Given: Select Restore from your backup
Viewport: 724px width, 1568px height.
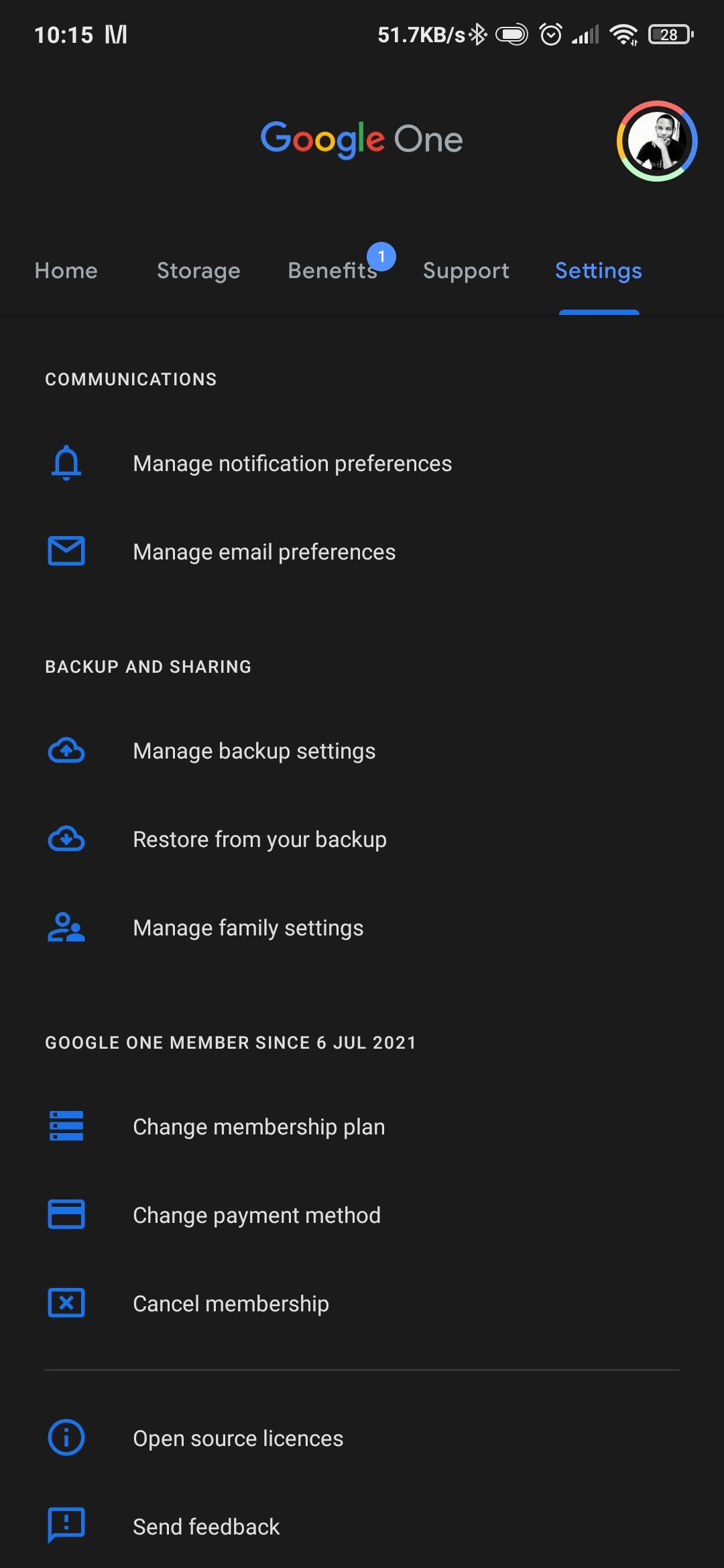Looking at the screenshot, I should coord(259,840).
